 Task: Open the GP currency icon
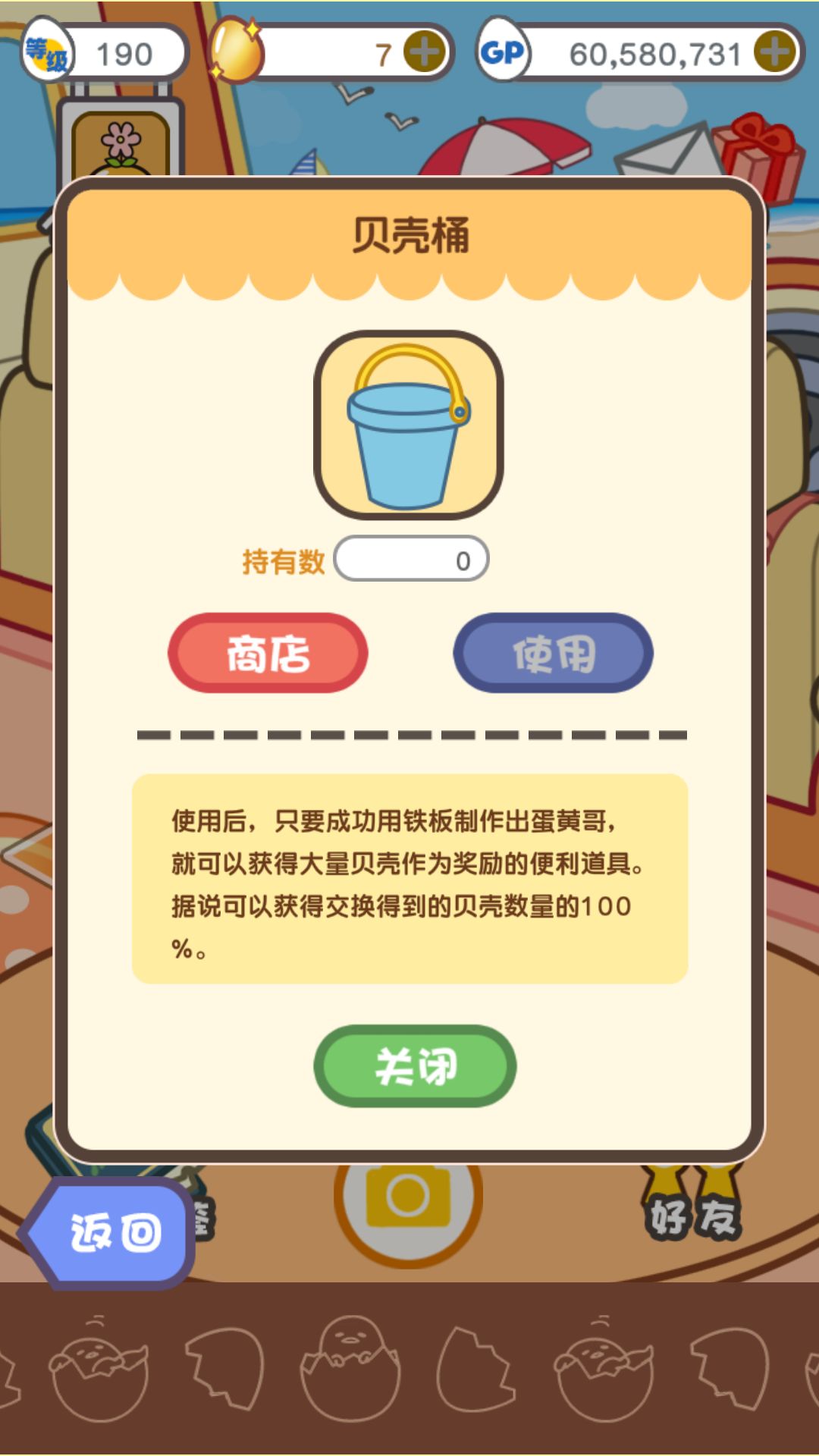504,49
